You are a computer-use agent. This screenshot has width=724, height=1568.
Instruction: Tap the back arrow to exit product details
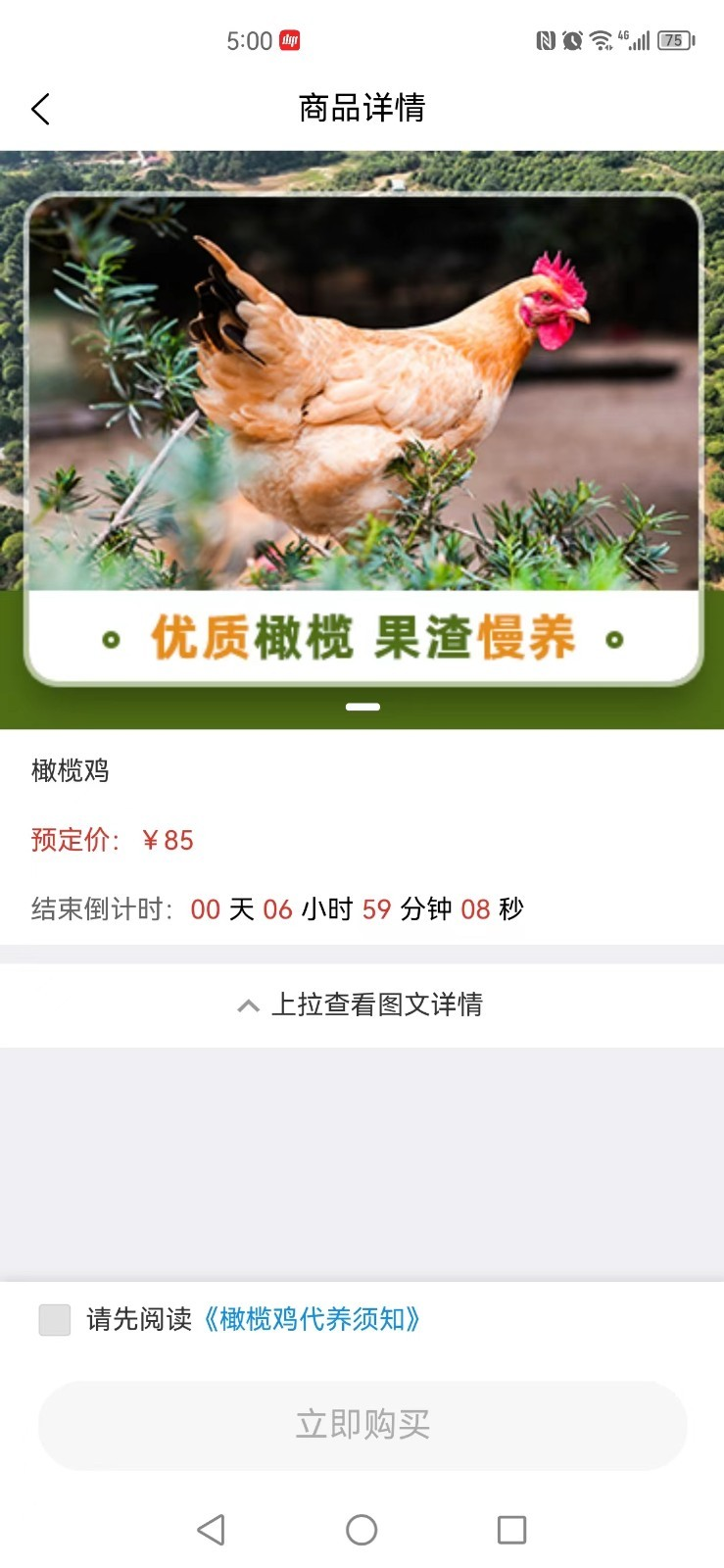(x=40, y=109)
